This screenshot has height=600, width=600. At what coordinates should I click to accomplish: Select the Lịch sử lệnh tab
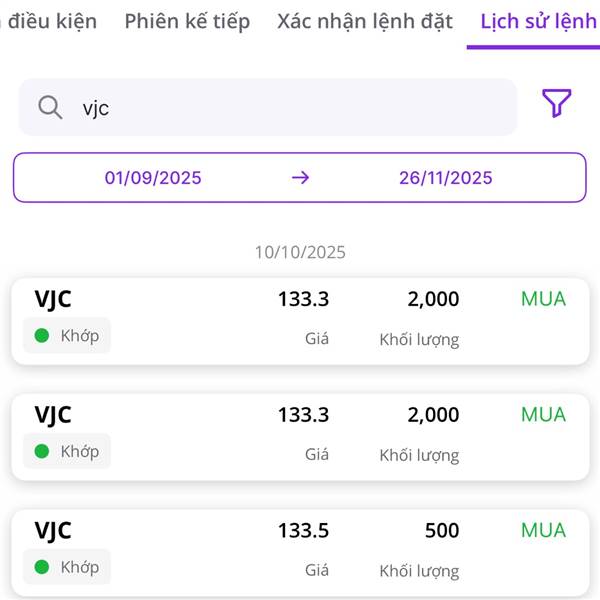[538, 21]
